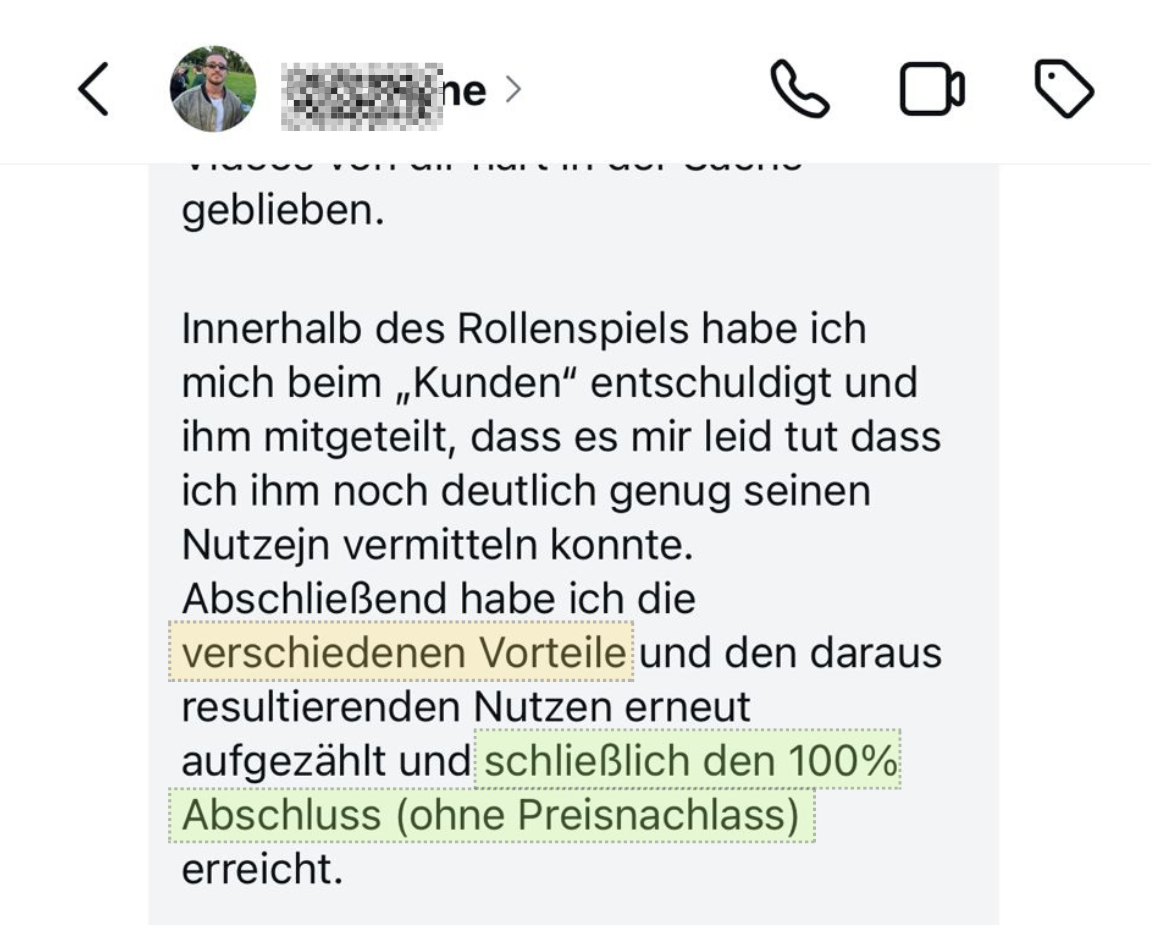This screenshot has height=925, width=1151.
Task: Open contact details via the name chevron
Action: coord(513,90)
